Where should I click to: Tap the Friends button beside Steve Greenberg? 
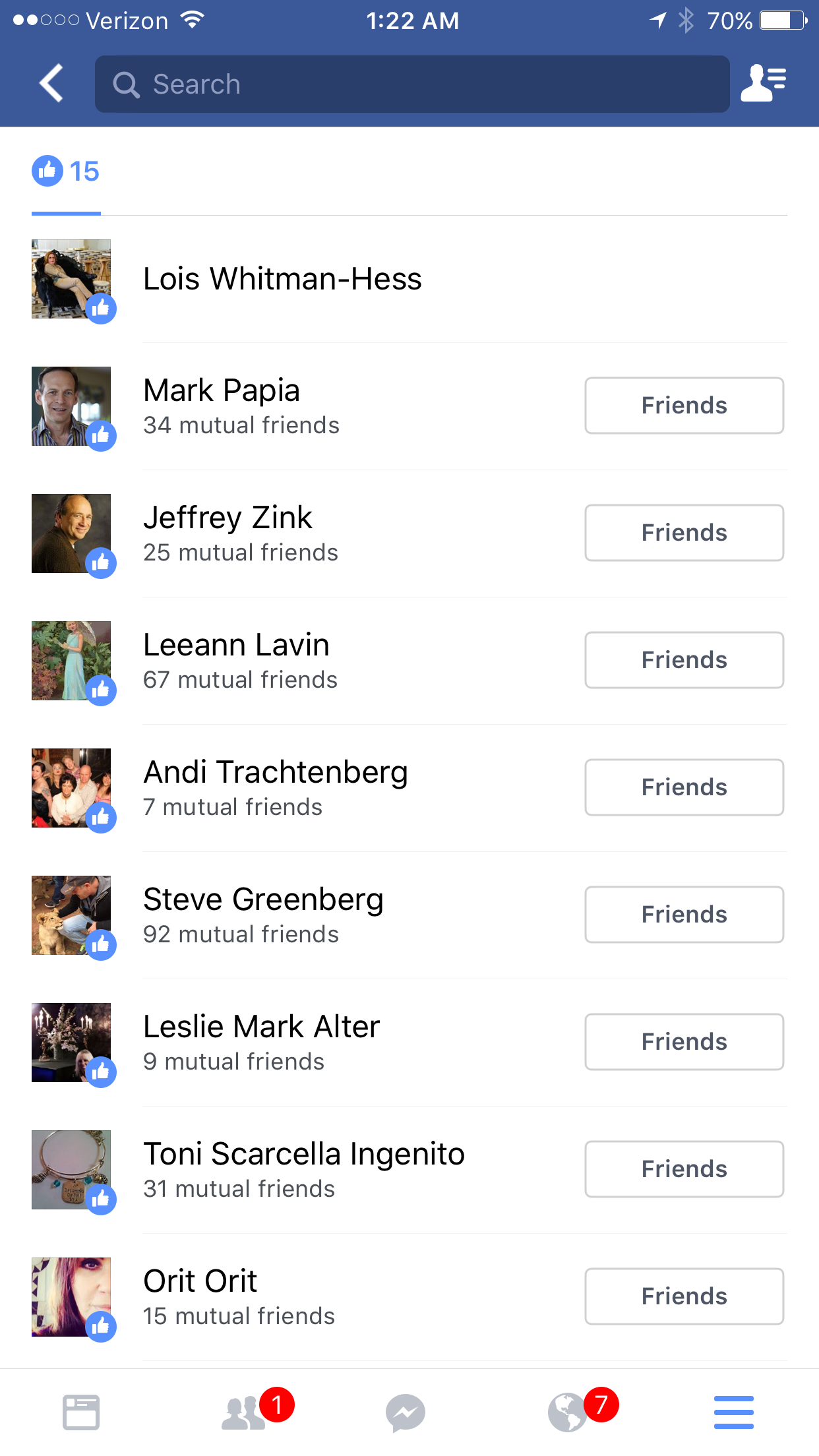pos(684,915)
